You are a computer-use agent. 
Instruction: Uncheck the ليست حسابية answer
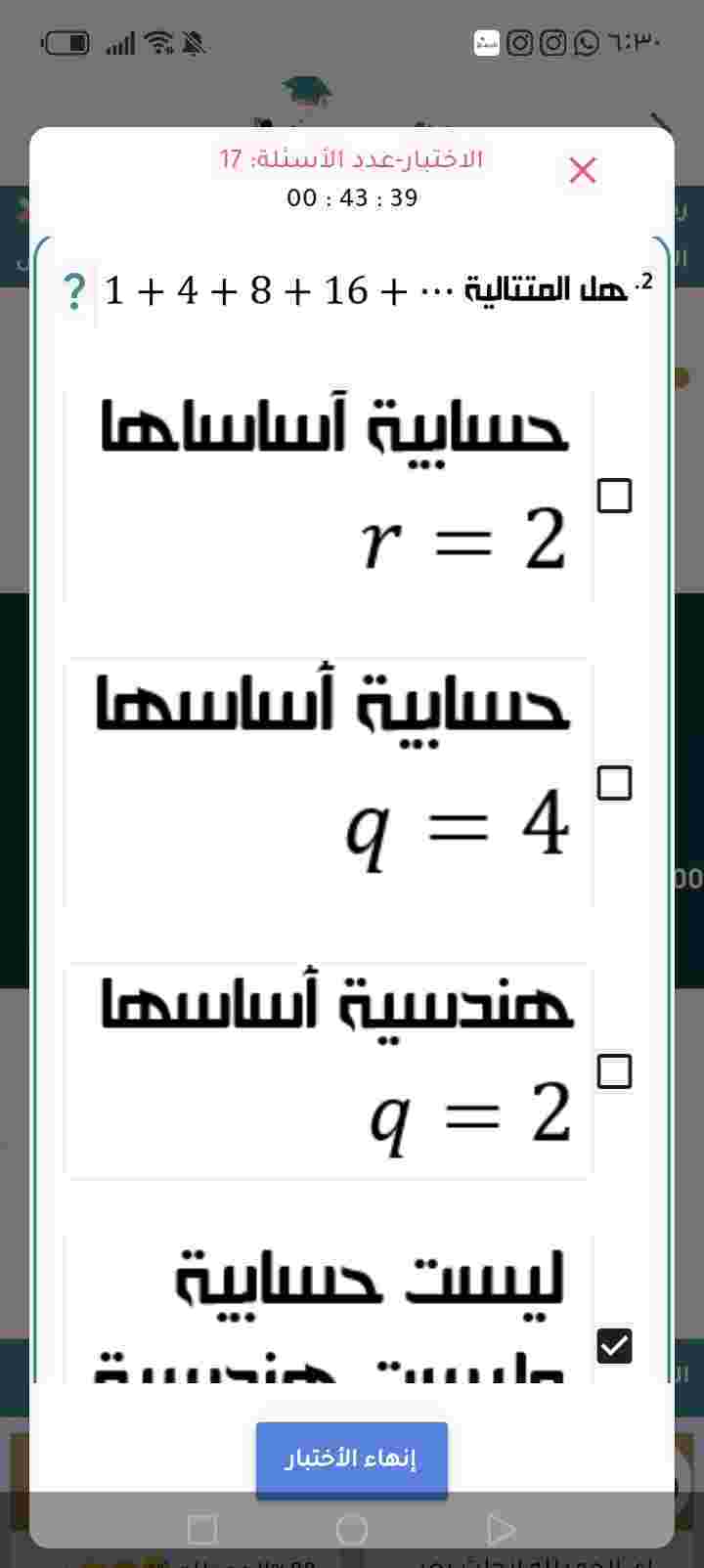614,1346
